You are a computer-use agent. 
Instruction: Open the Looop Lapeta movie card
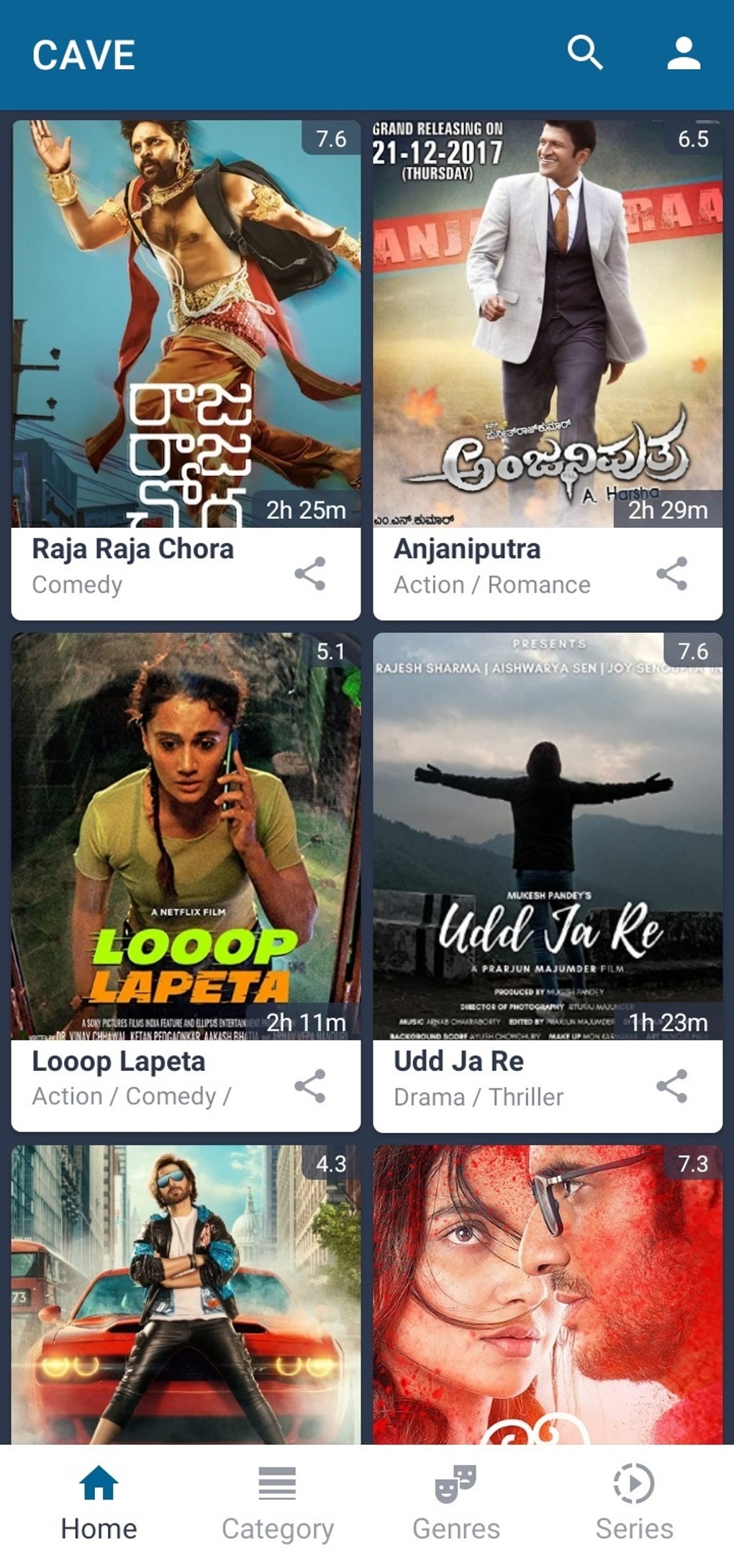coord(186,834)
